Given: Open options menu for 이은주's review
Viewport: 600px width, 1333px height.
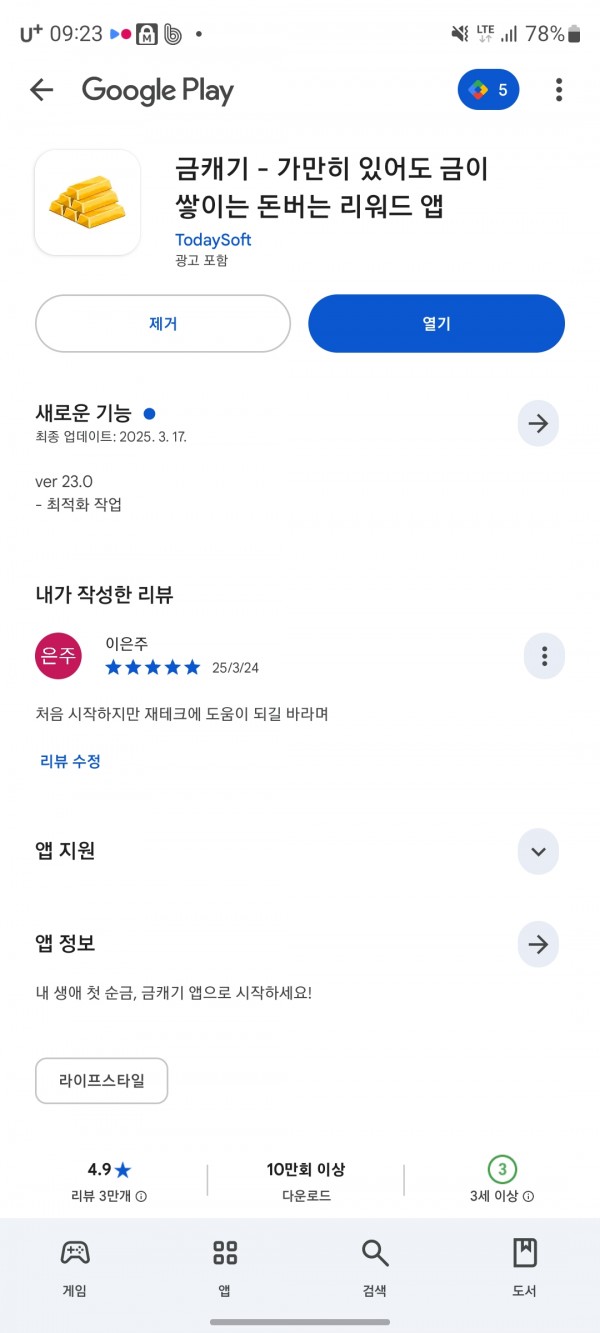Looking at the screenshot, I should pos(544,656).
